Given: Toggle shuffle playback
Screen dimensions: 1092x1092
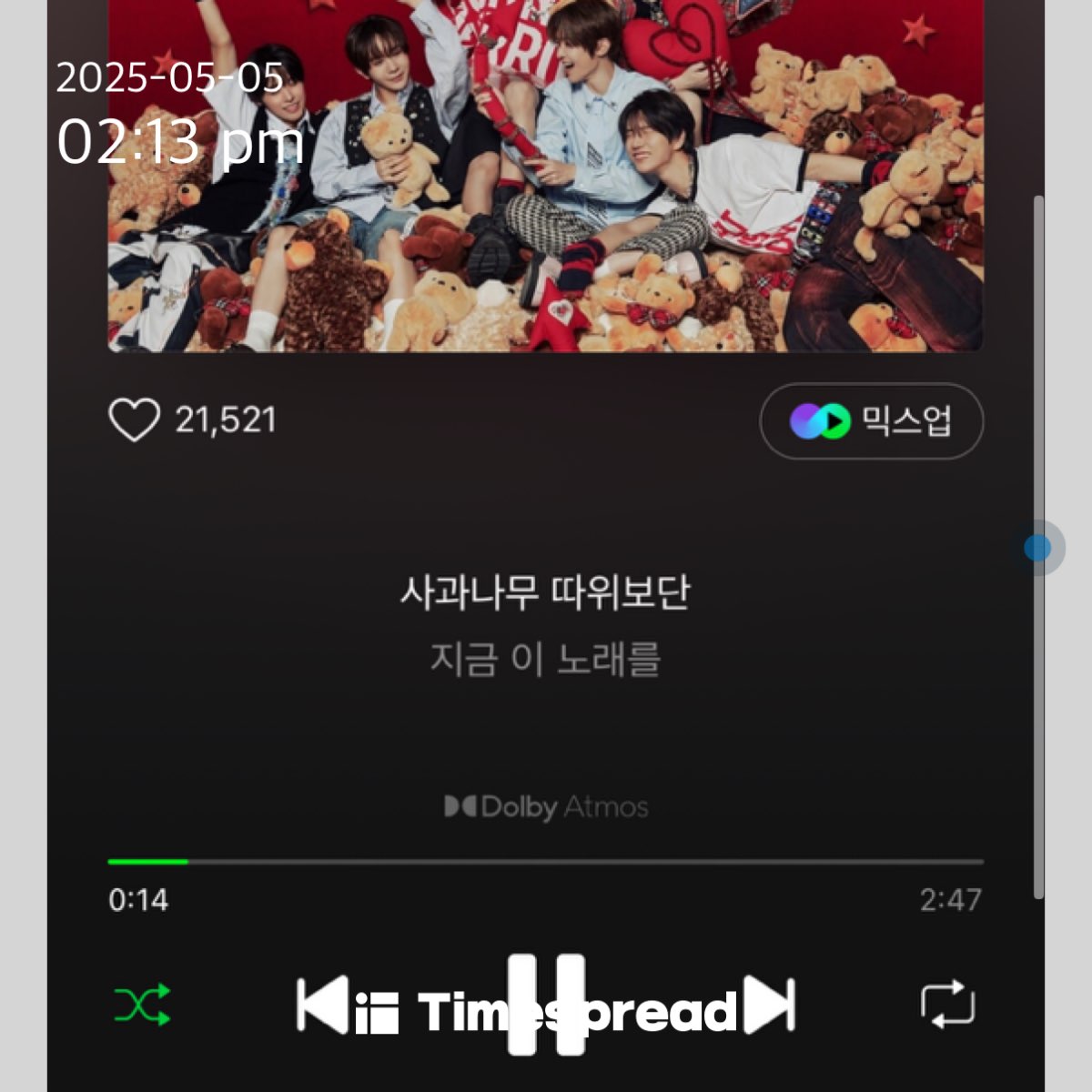Looking at the screenshot, I should (x=142, y=1005).
